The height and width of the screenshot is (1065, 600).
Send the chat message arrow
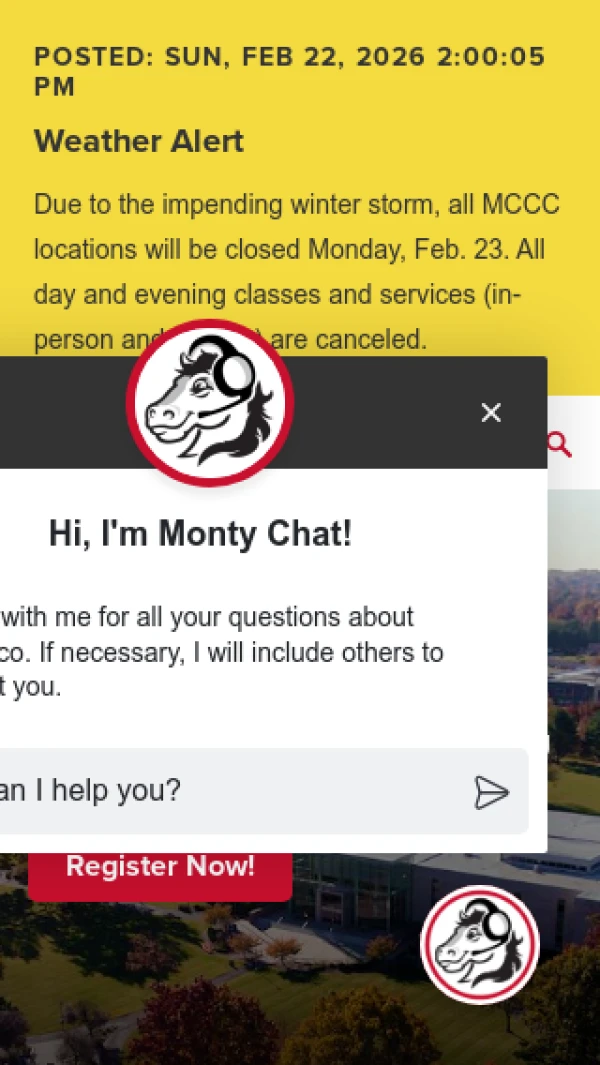click(x=491, y=792)
